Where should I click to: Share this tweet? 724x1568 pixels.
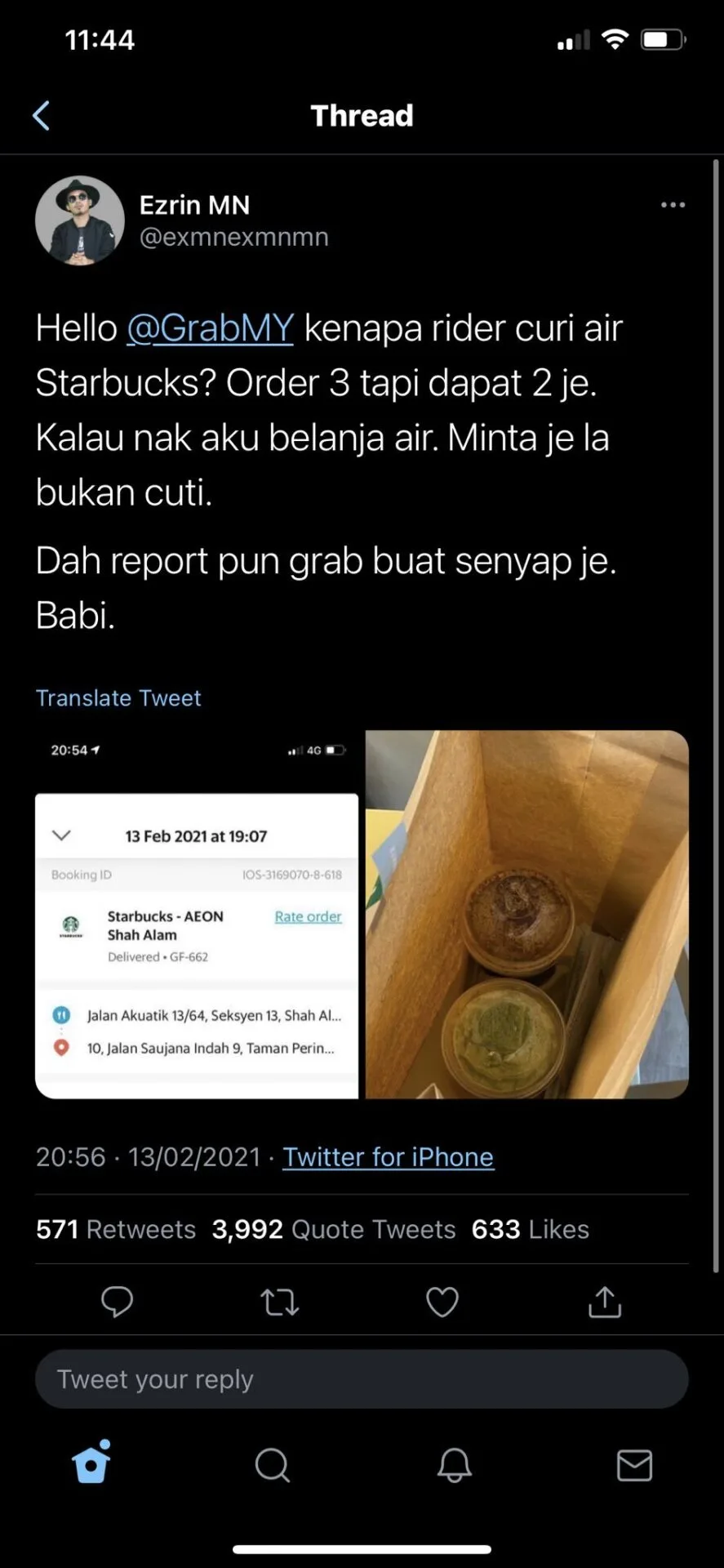605,1302
